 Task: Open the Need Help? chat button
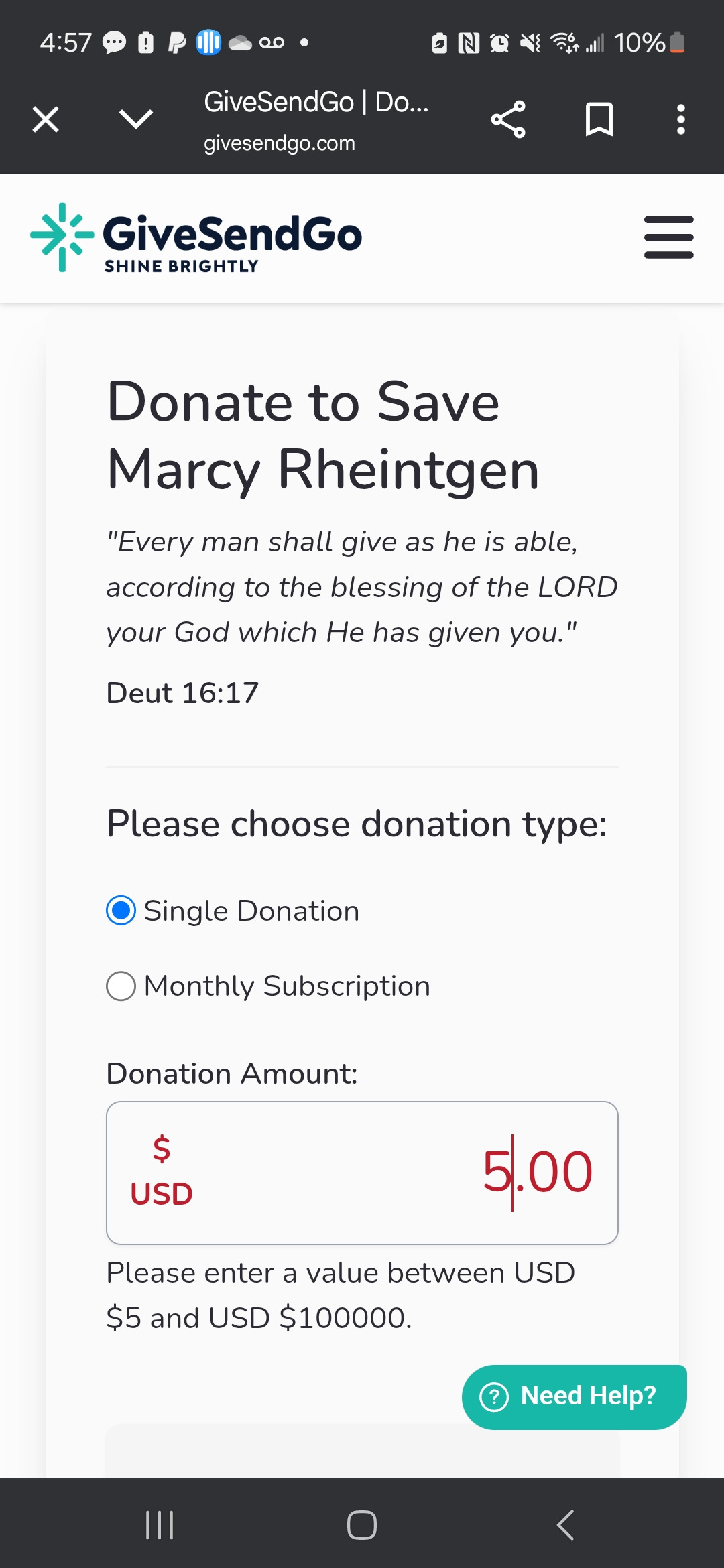574,1397
